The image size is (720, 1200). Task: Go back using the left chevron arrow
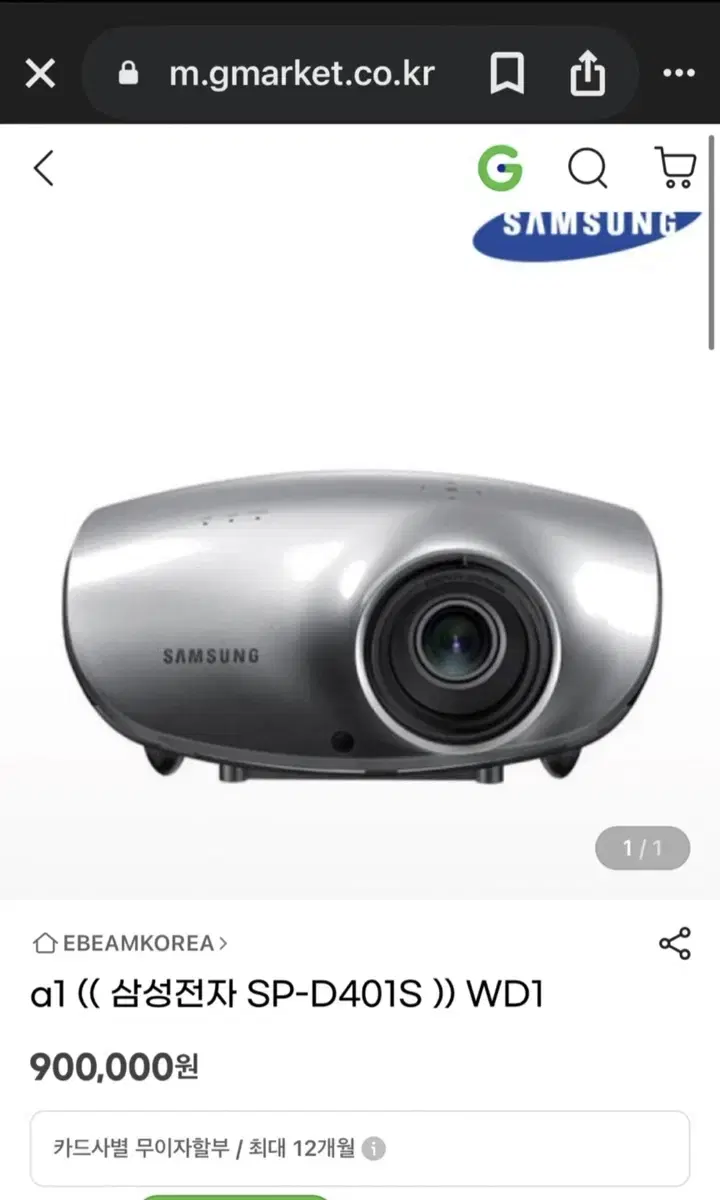tap(42, 169)
